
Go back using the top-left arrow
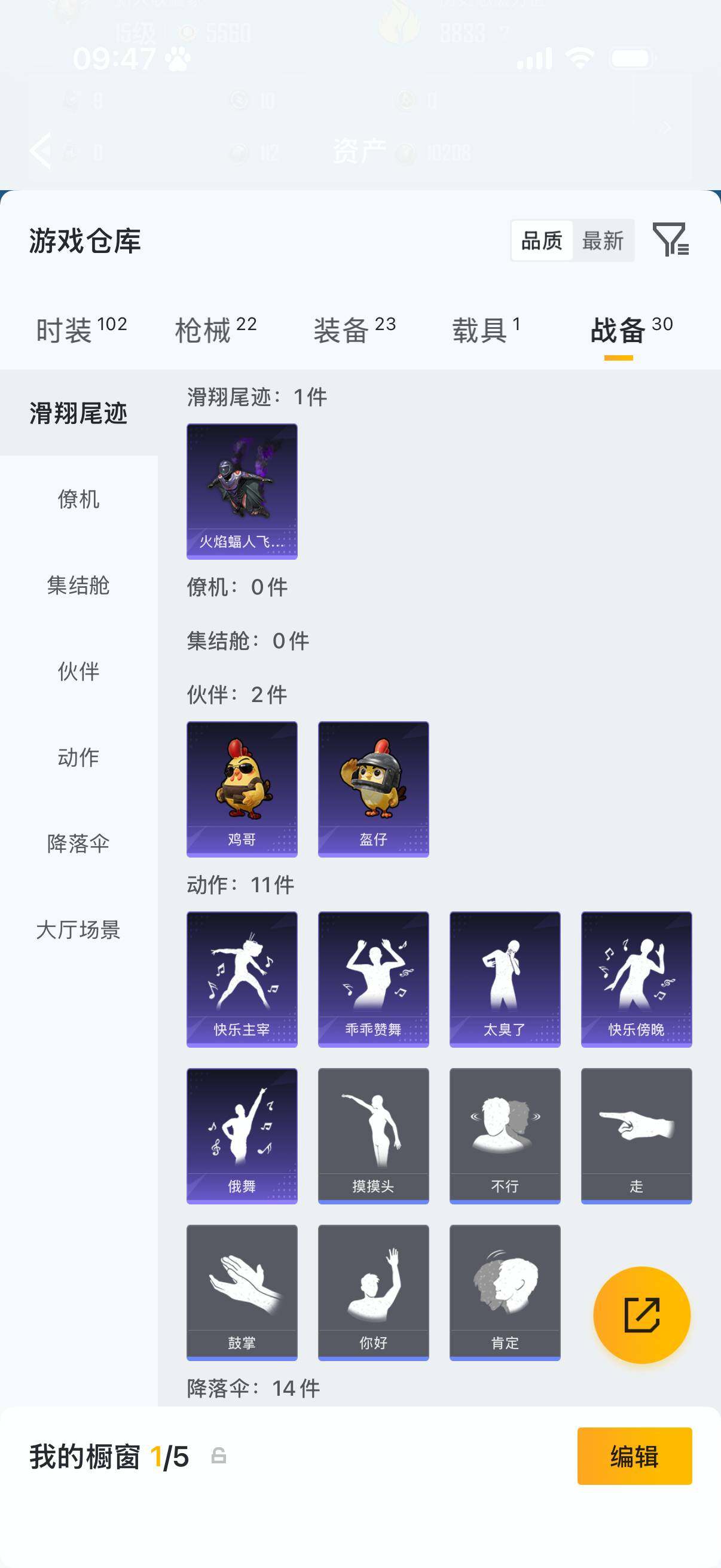point(41,151)
